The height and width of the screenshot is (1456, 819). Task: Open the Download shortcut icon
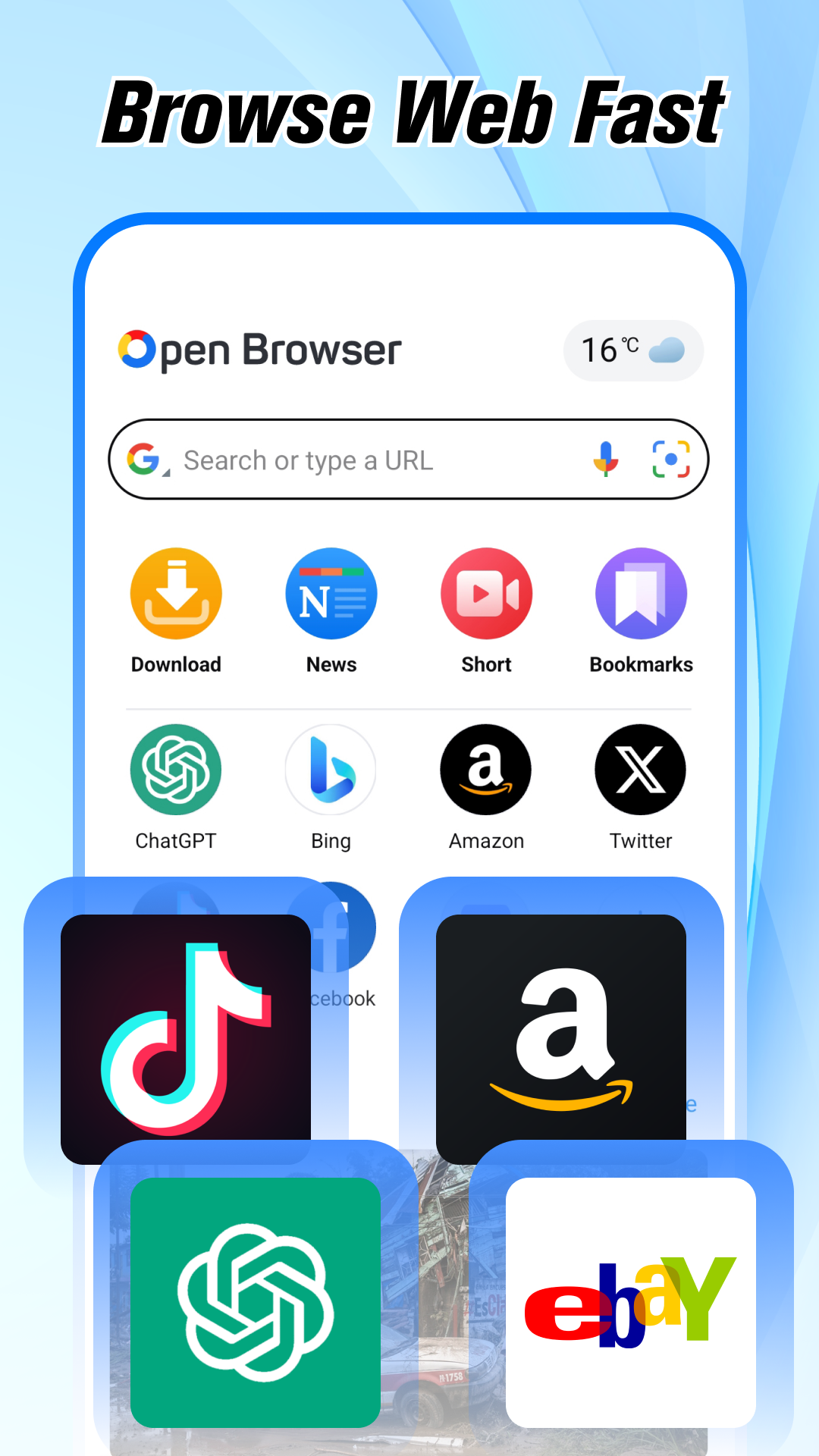coord(176,594)
